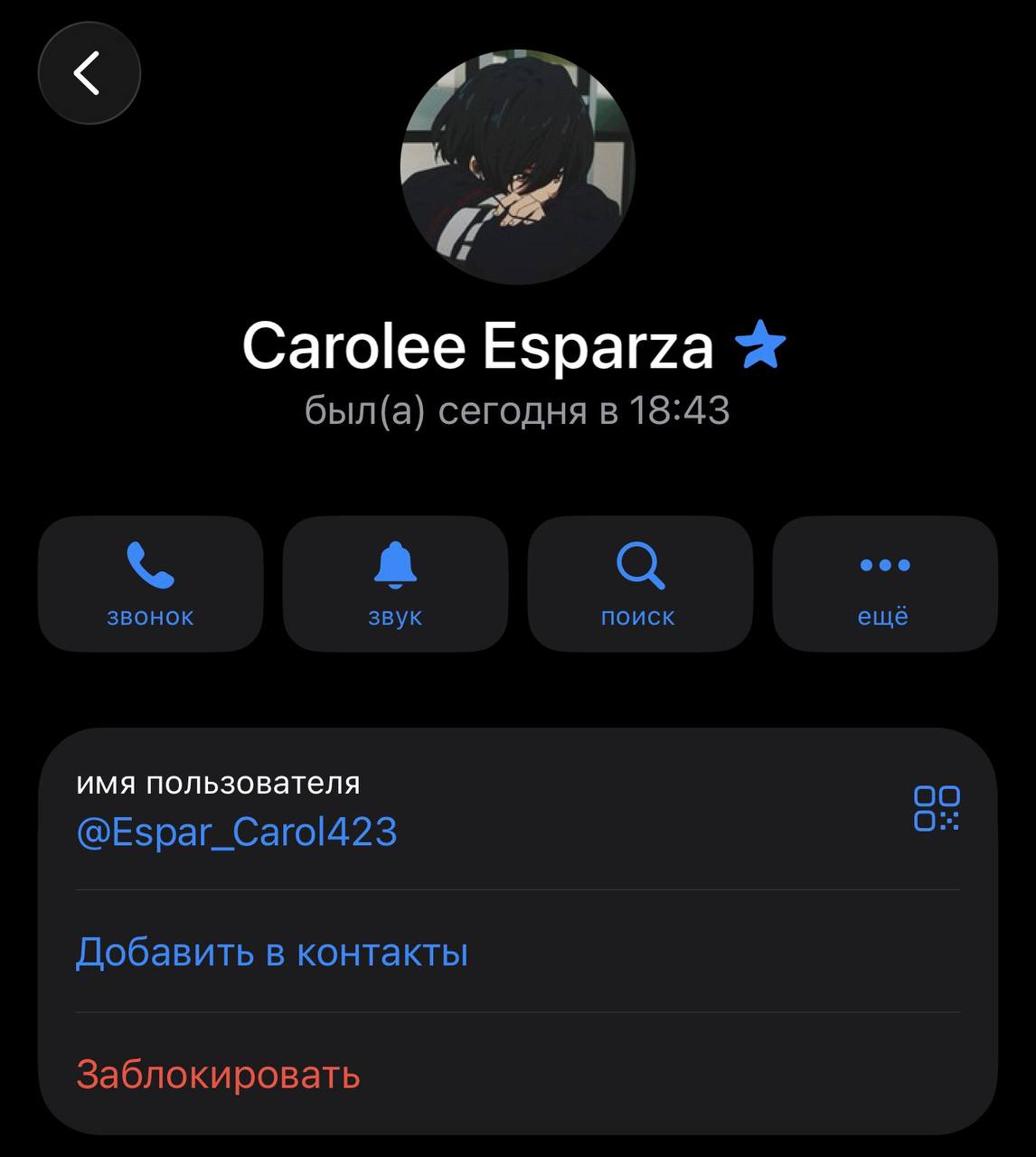Image resolution: width=1036 pixels, height=1157 pixels.
Task: Search the chat with поиск
Action: point(640,584)
